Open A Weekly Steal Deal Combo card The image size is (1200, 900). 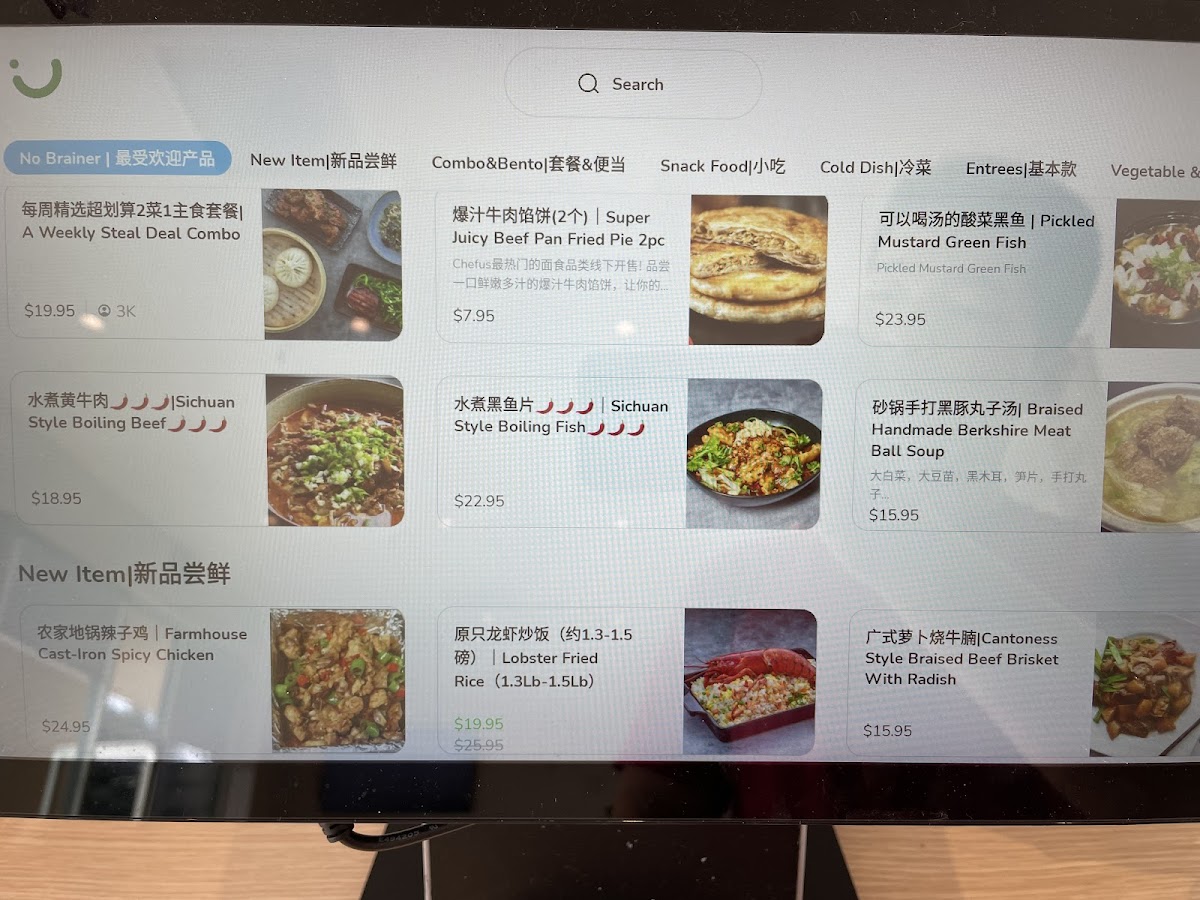click(x=205, y=264)
